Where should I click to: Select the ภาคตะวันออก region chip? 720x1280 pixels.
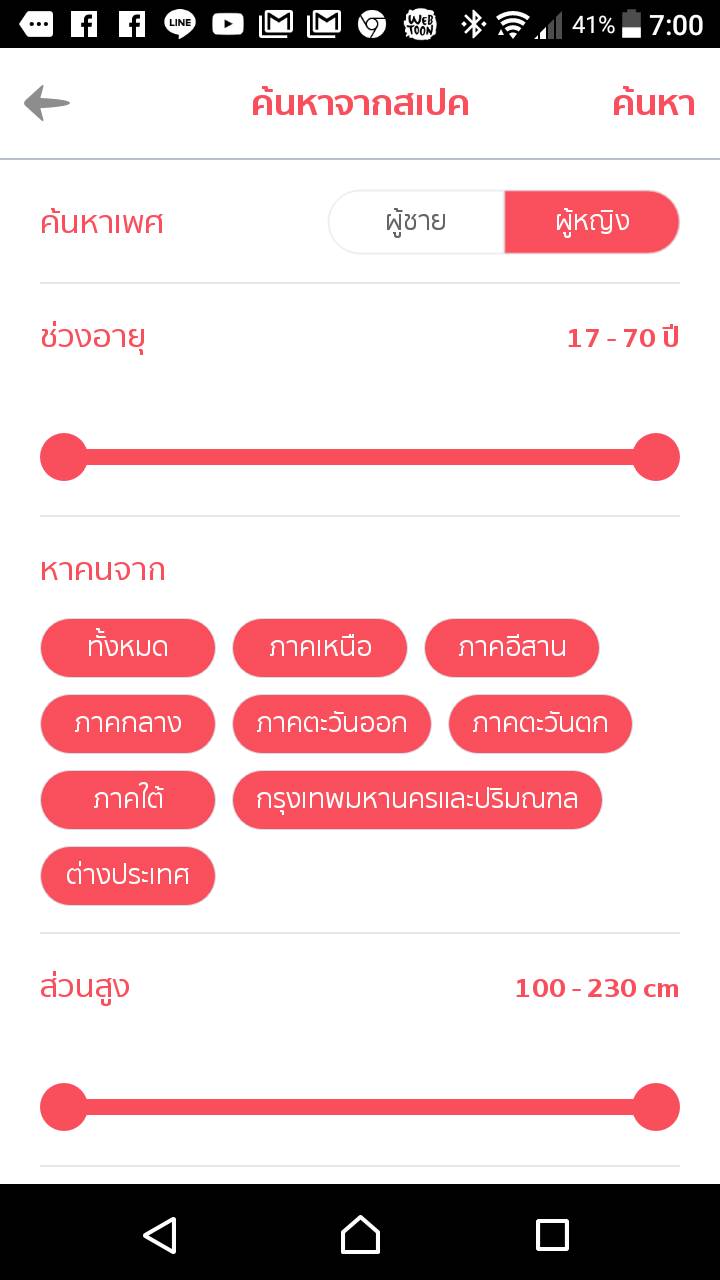point(332,724)
